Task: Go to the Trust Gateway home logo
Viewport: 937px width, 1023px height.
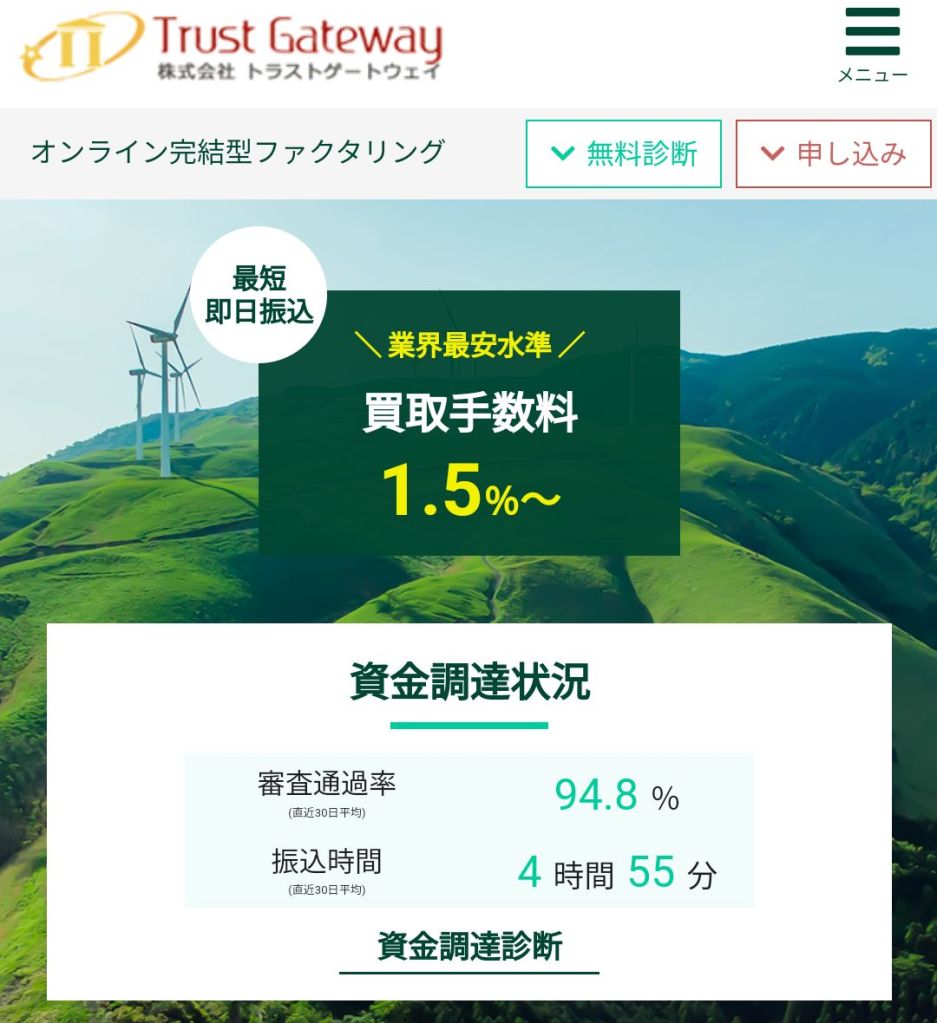Action: tap(231, 46)
